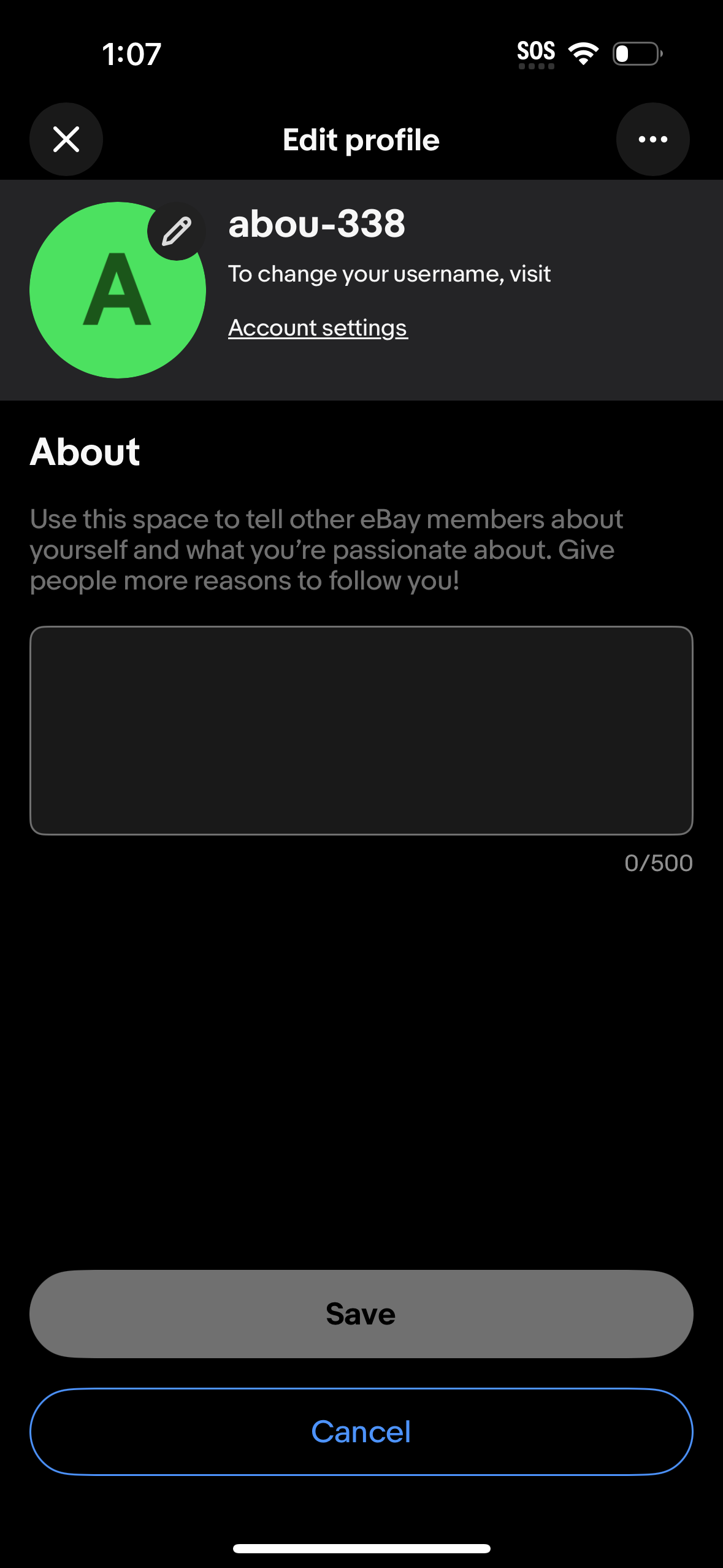
Task: Tap the About section heading
Action: tap(85, 452)
